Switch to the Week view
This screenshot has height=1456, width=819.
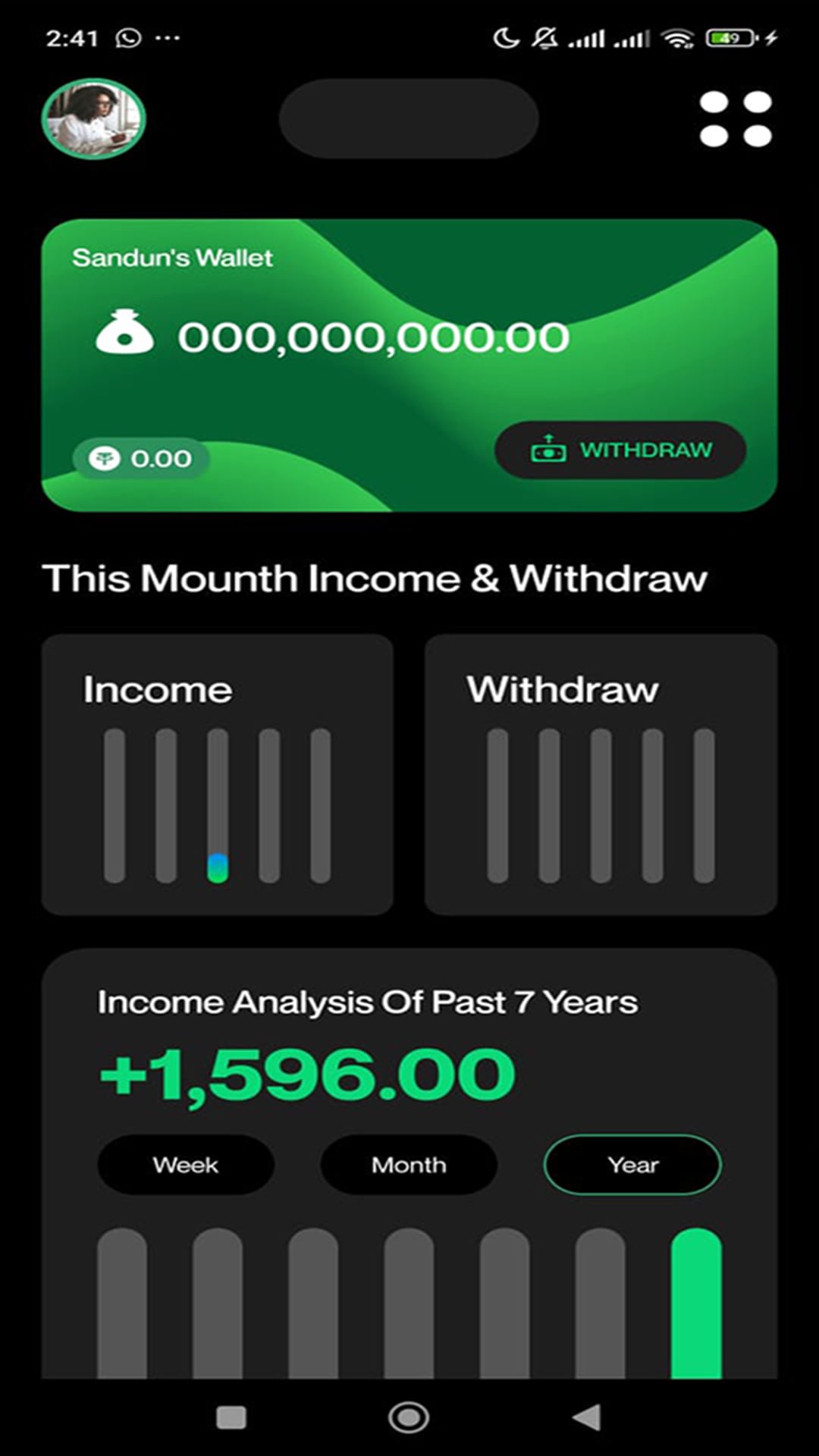[x=186, y=1165]
